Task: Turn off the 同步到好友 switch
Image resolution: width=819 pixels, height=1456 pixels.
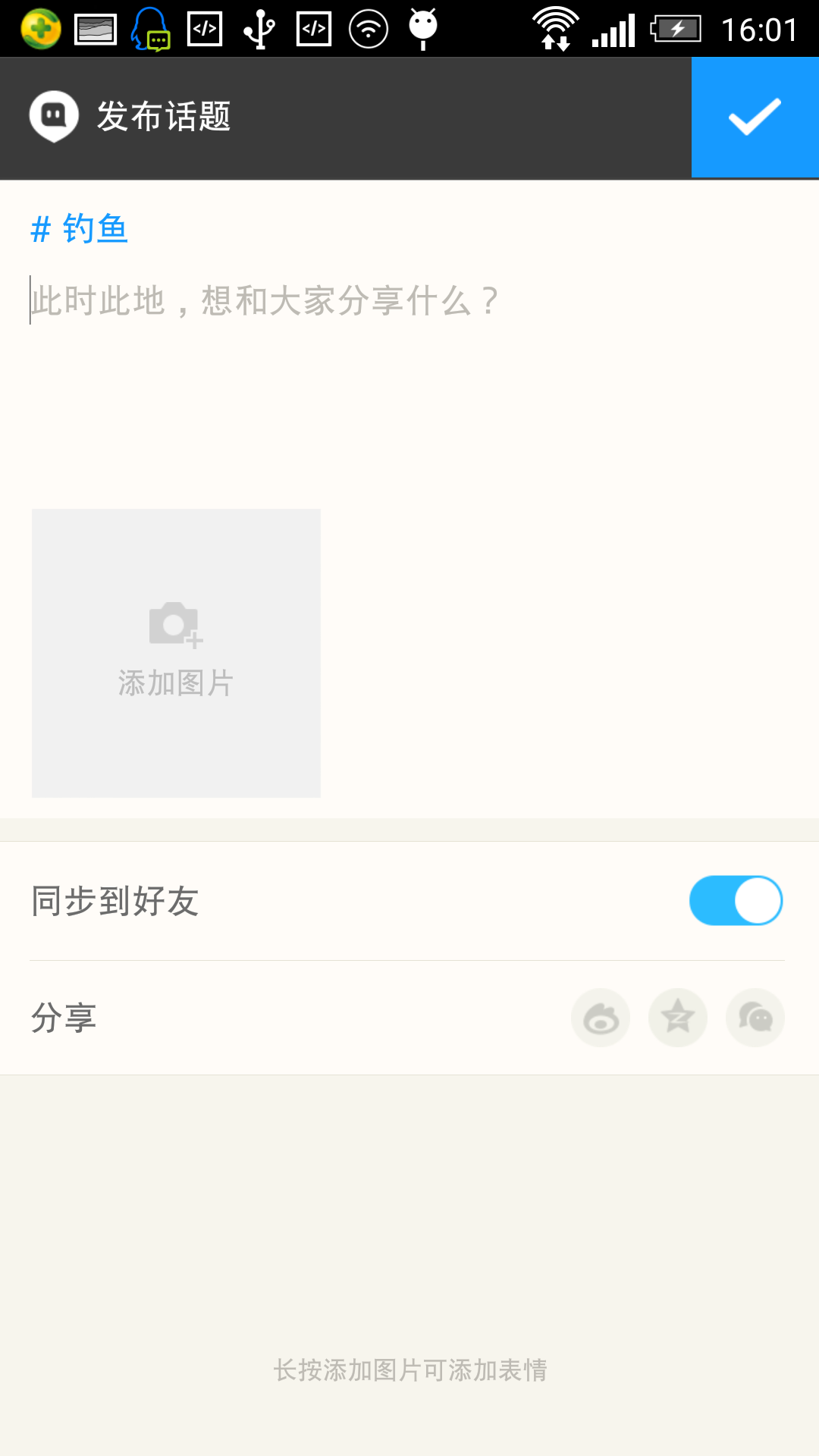Action: (736, 901)
